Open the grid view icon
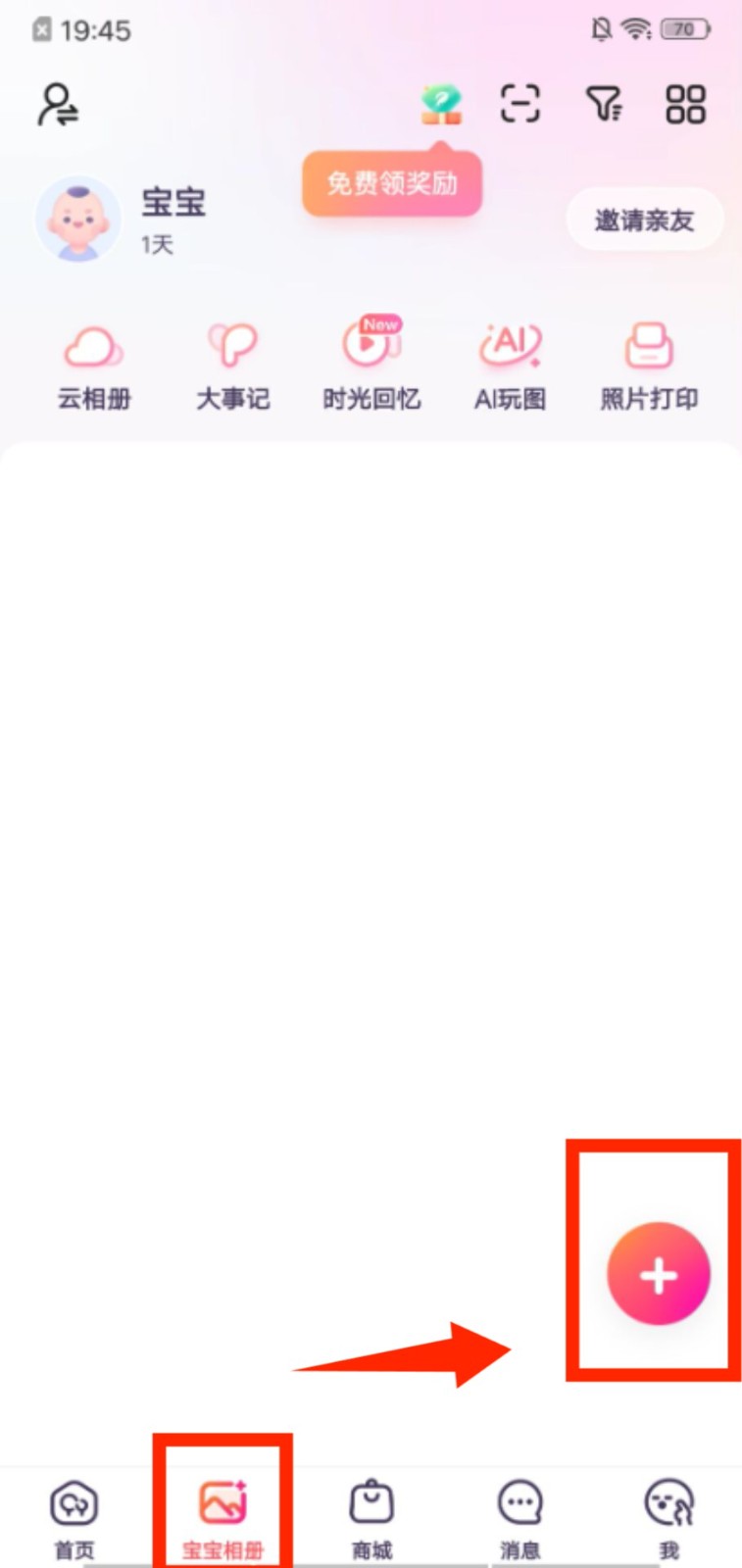 pyautogui.click(x=685, y=104)
